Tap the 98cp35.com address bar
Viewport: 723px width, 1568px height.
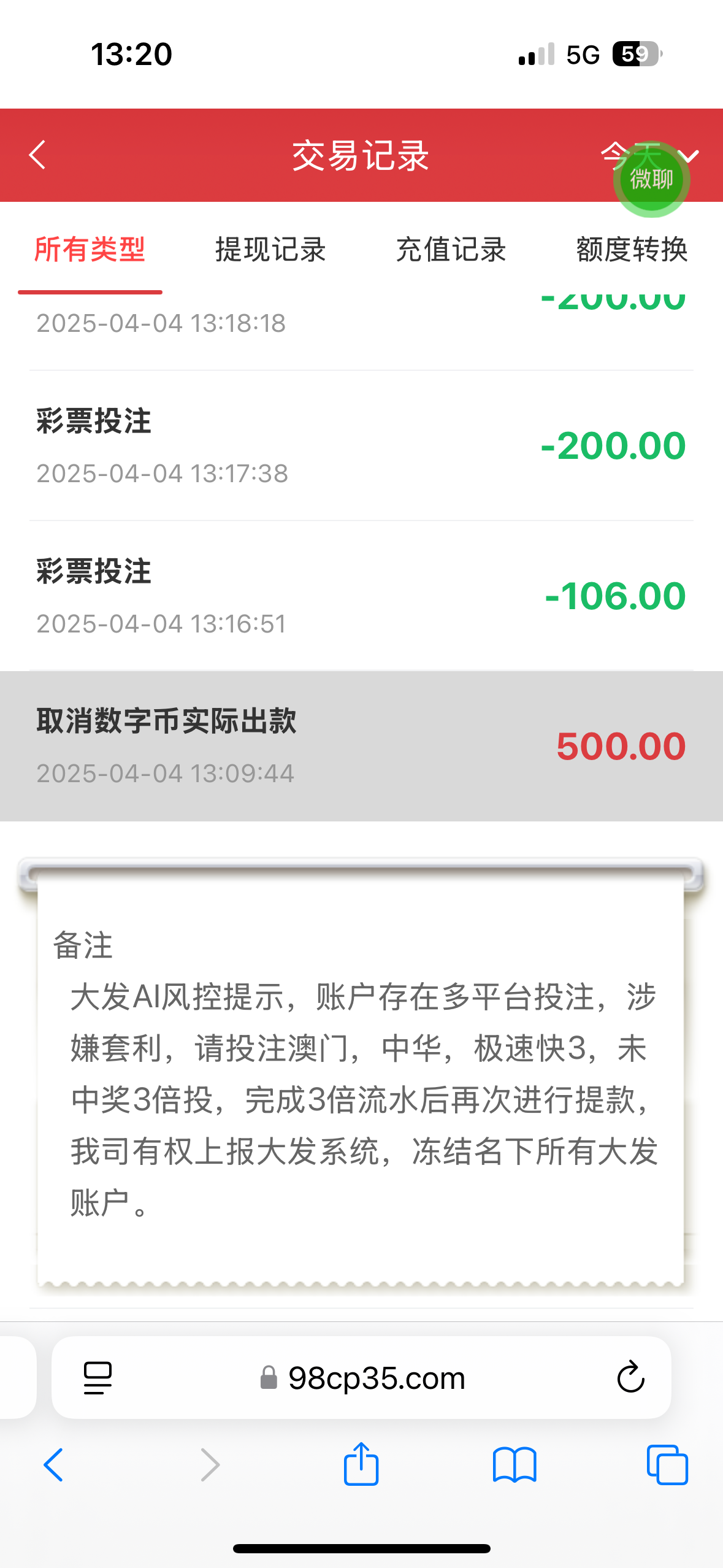375,1379
